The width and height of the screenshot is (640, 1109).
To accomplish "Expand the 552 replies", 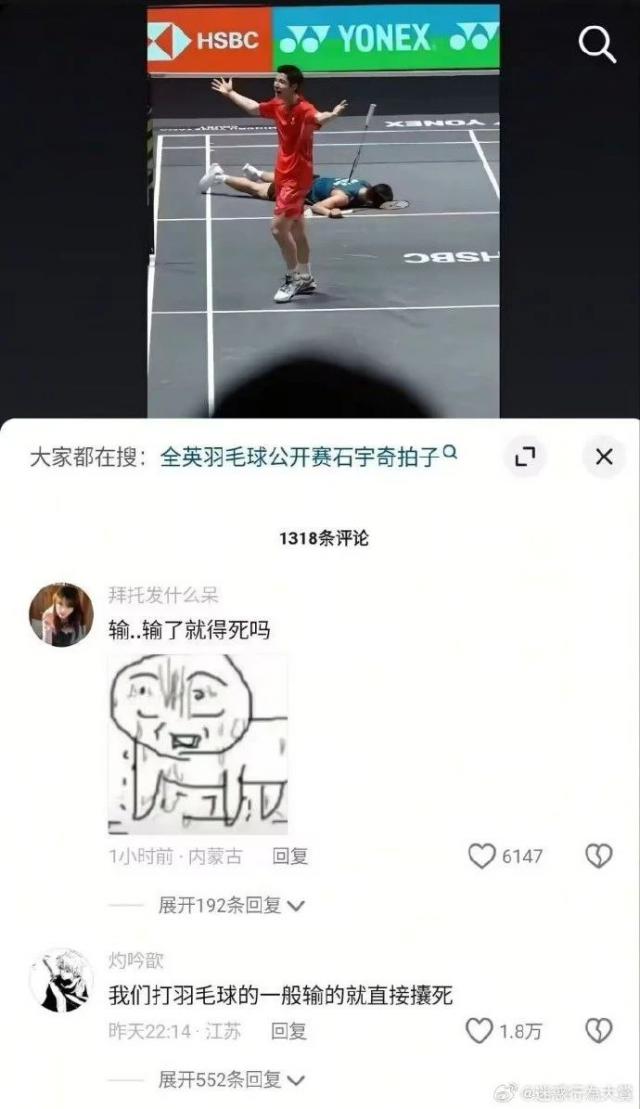I will click(232, 1079).
